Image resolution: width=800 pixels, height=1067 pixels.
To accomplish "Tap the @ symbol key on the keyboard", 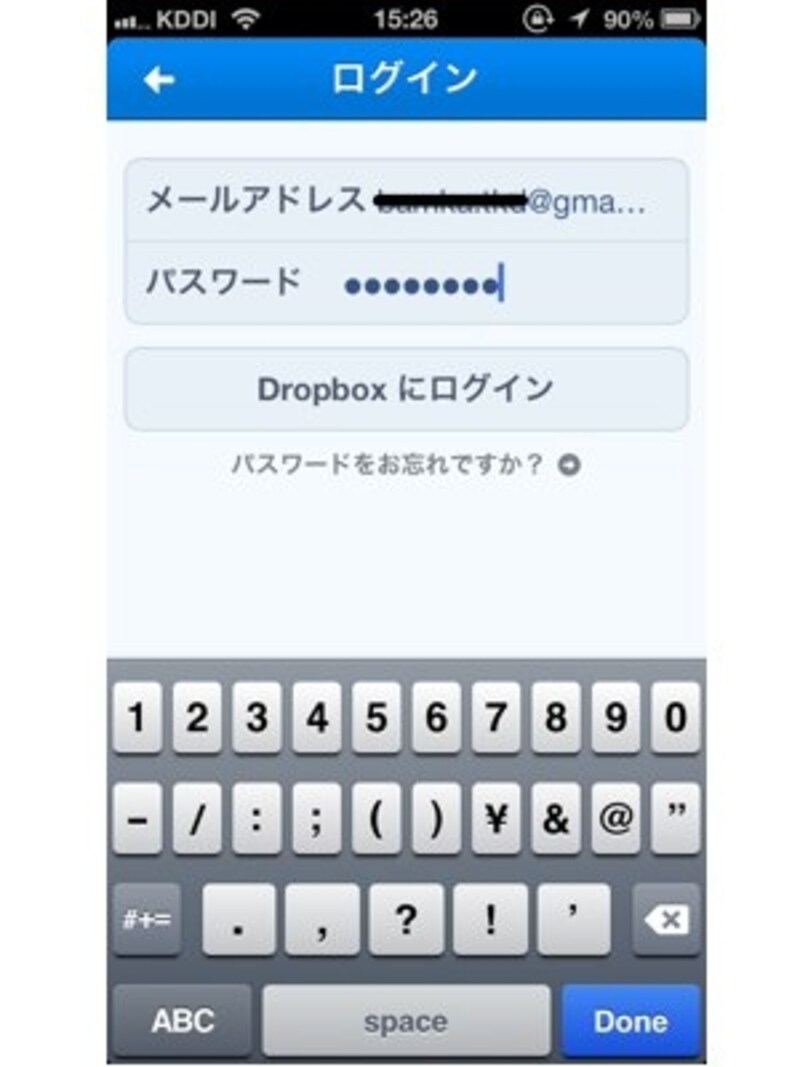I will point(618,817).
